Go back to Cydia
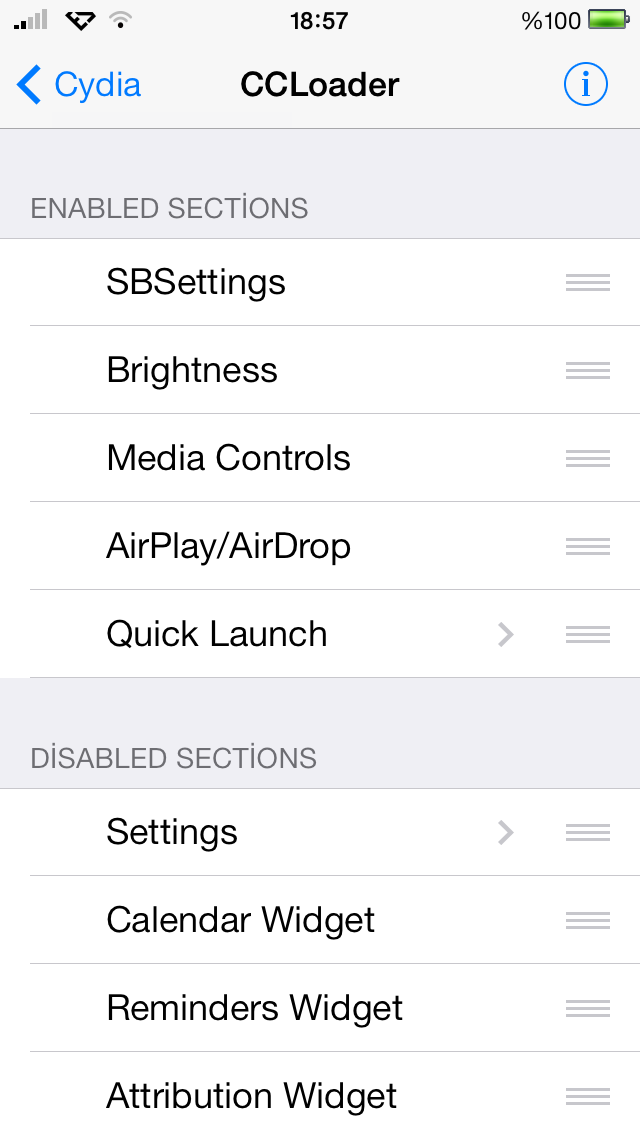 pos(78,85)
